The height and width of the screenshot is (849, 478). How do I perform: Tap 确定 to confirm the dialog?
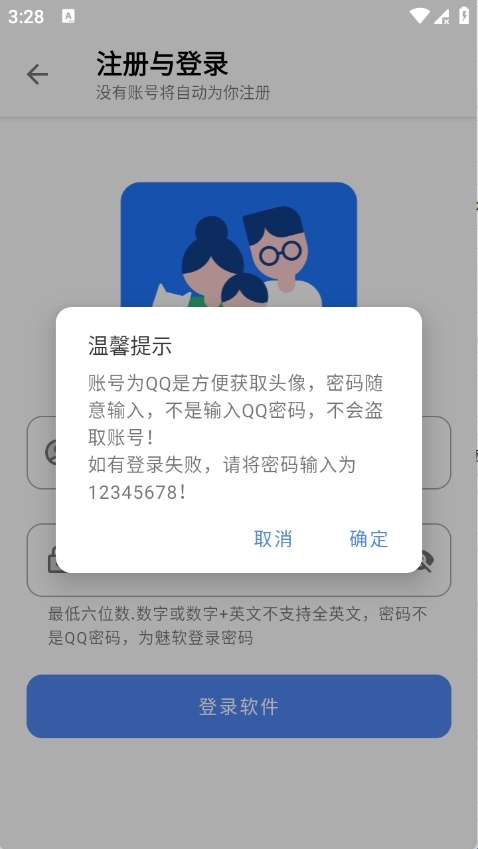(x=369, y=539)
